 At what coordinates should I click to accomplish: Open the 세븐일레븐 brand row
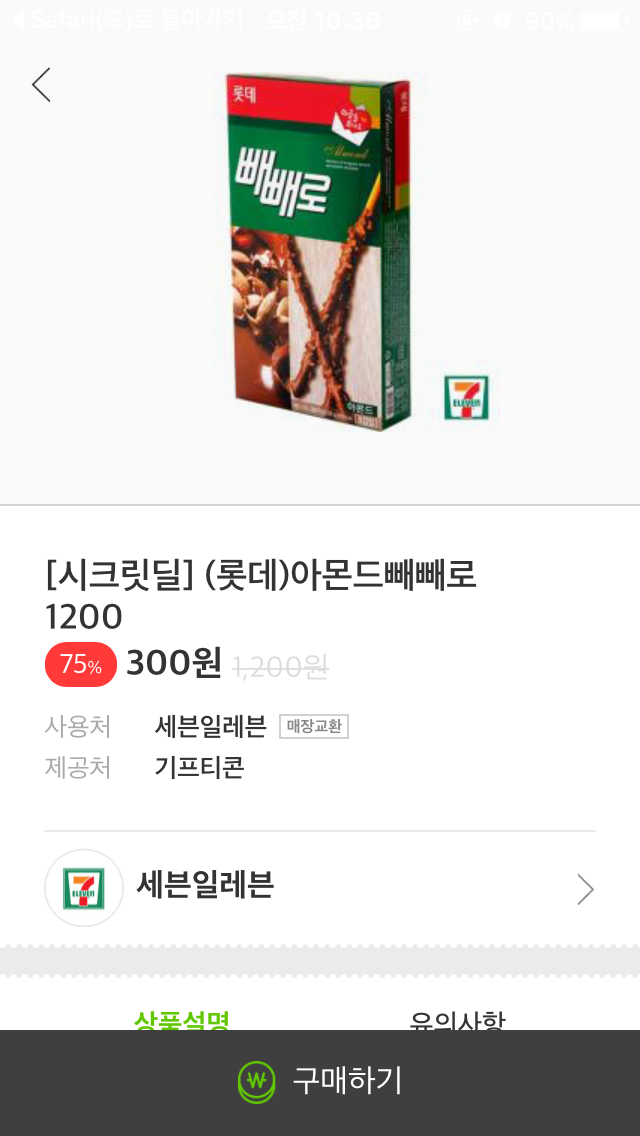(x=320, y=887)
